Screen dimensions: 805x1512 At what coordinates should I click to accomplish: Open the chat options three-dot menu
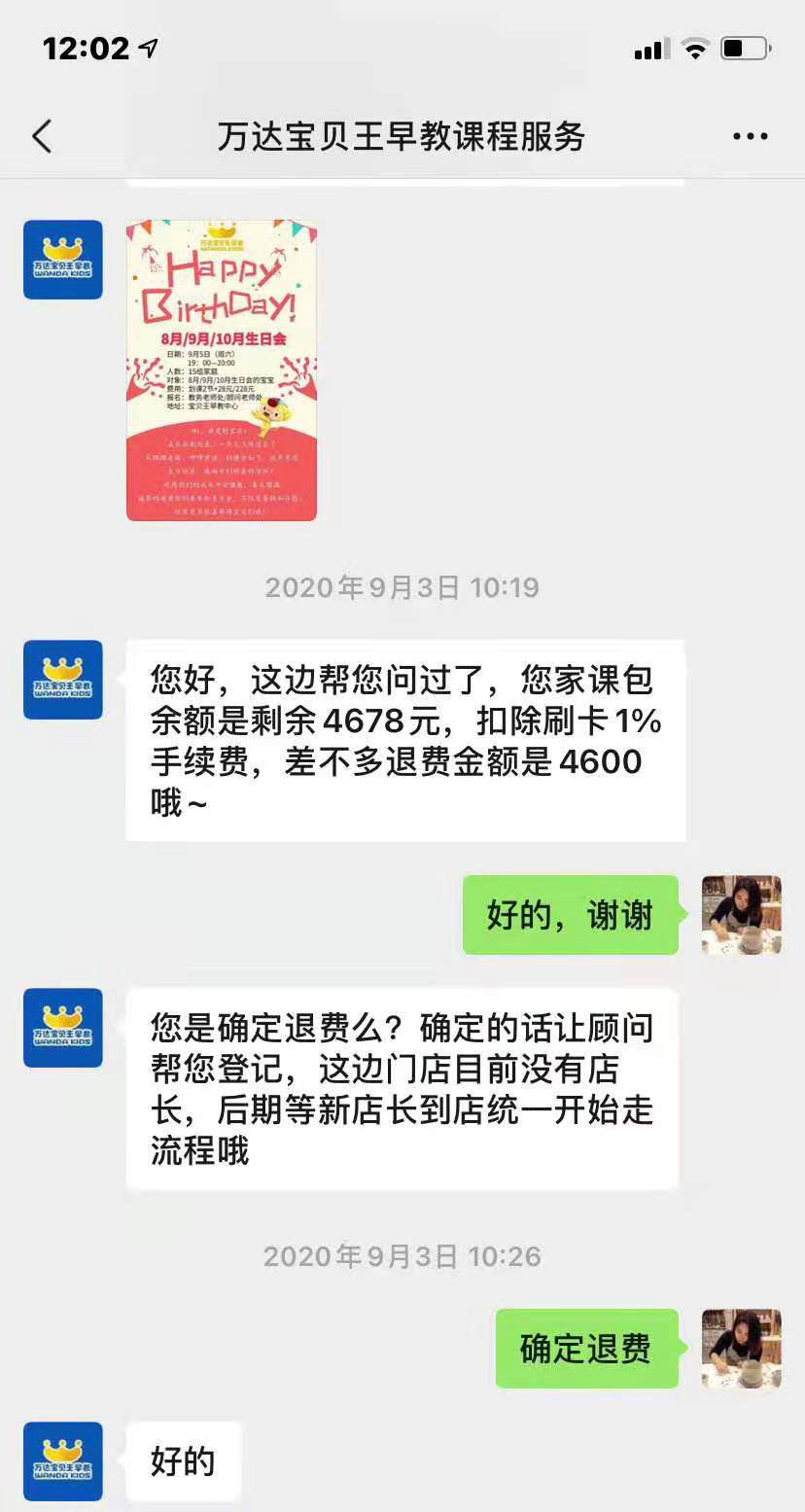(750, 136)
